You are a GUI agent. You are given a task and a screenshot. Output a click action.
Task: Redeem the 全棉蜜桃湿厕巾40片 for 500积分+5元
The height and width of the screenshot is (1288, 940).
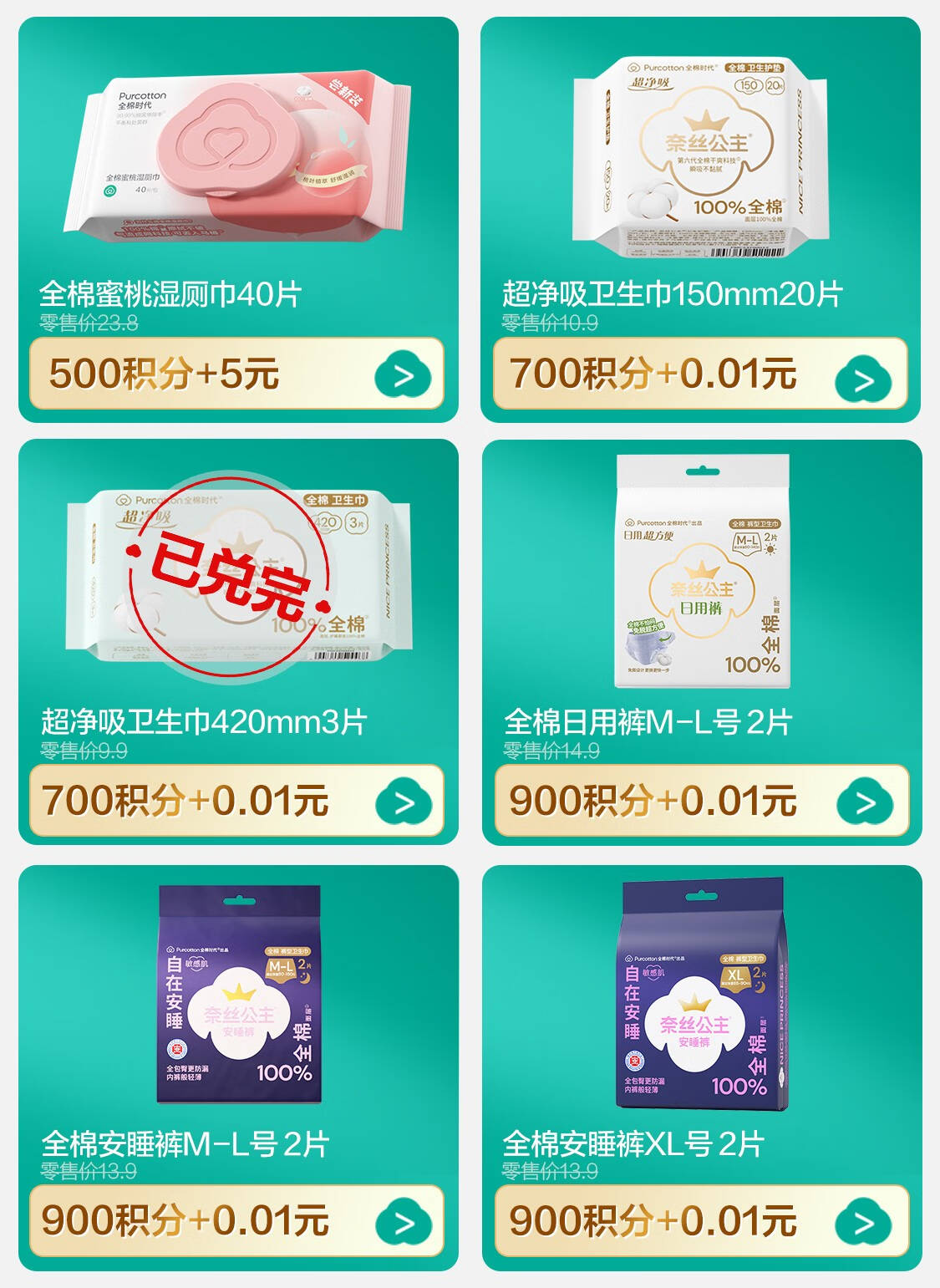[236, 374]
